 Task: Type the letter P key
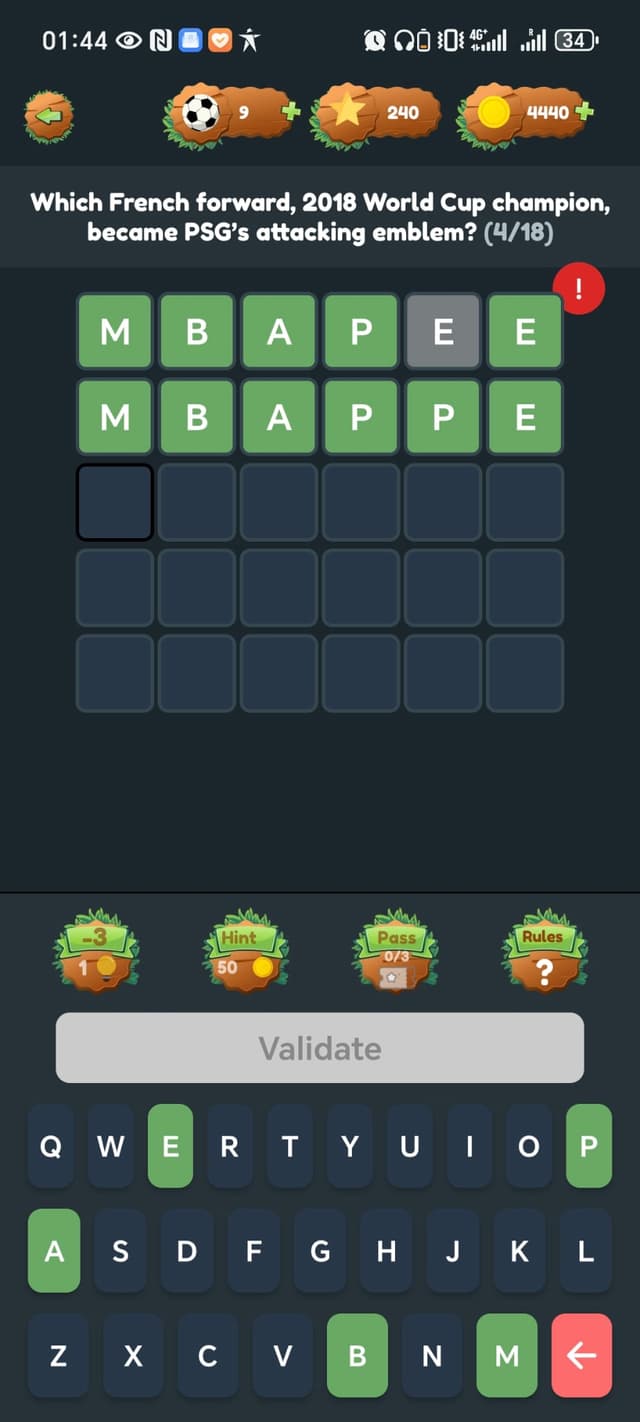pos(588,1146)
